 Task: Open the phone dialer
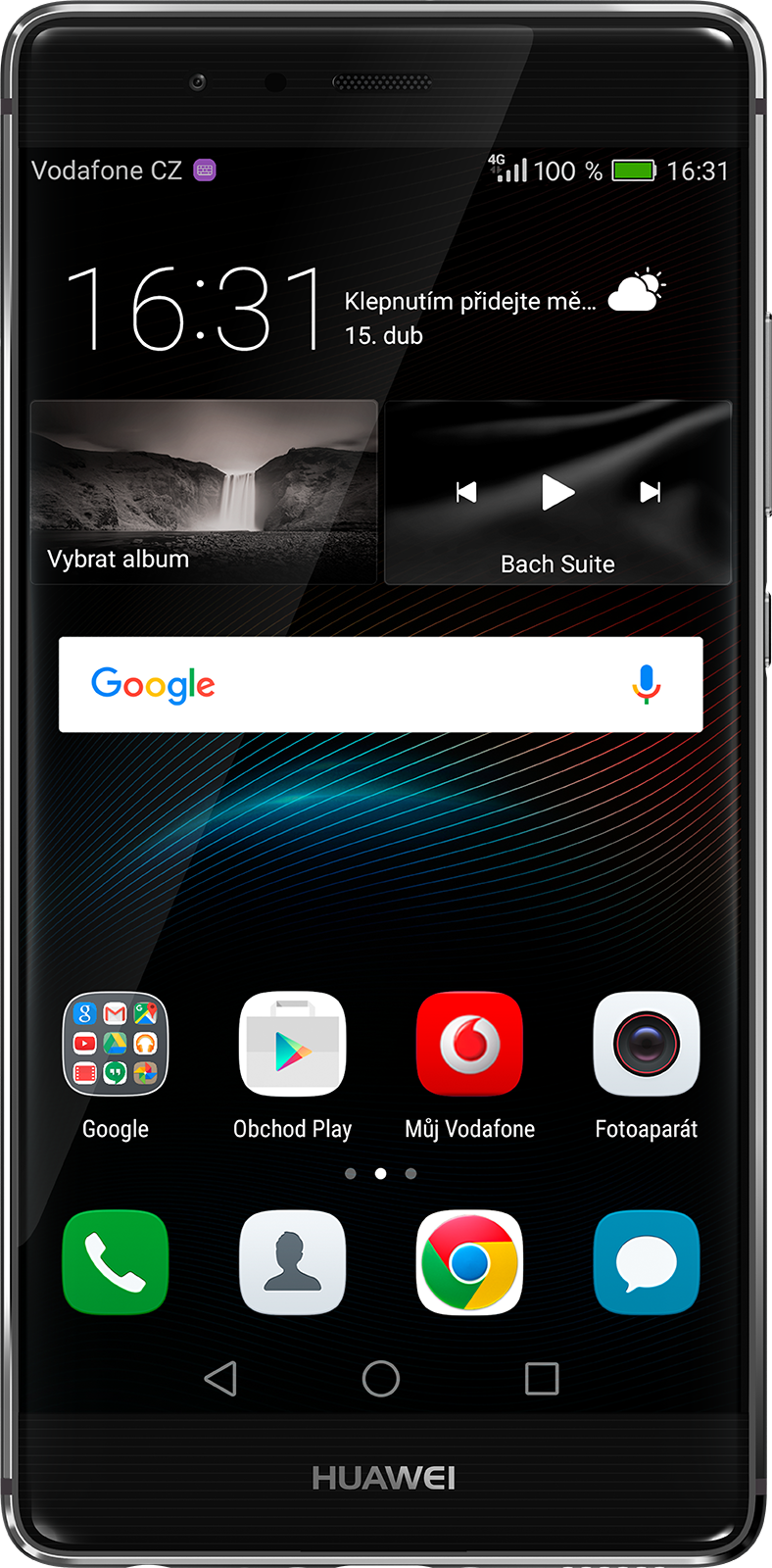coord(116,1262)
